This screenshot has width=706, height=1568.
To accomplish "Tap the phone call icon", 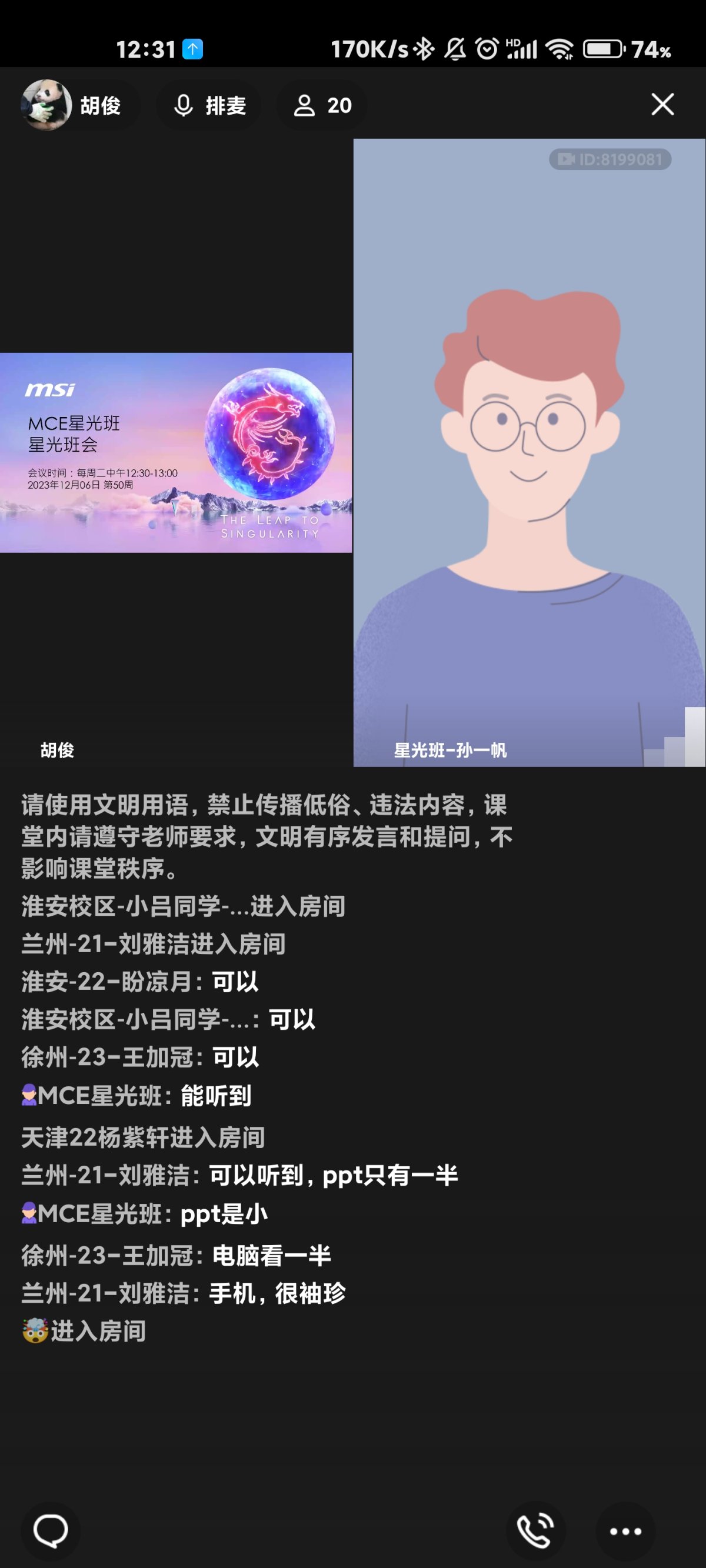I will tap(535, 1530).
